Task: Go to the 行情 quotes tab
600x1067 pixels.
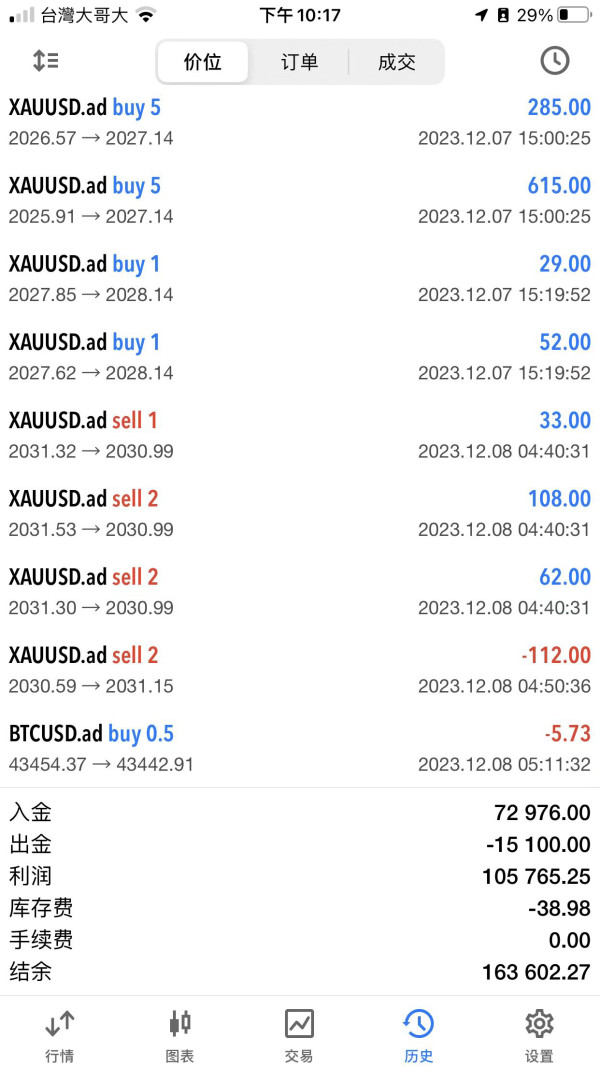Action: pyautogui.click(x=60, y=1034)
